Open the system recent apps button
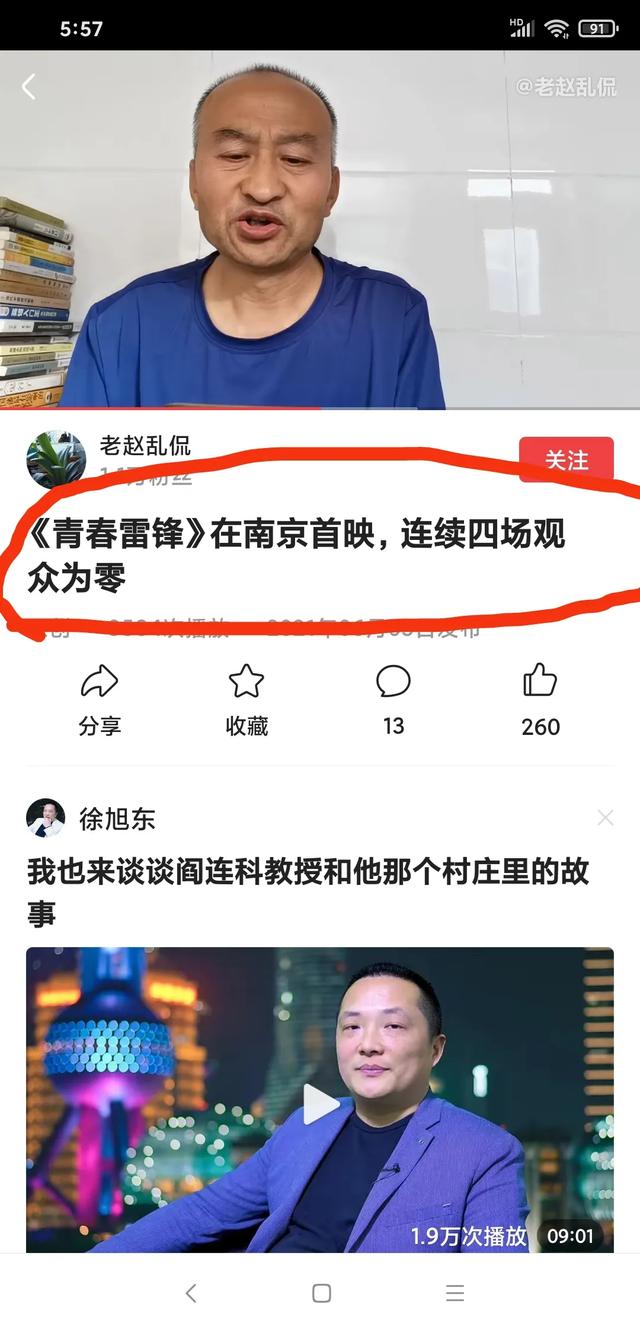This screenshot has height=1330, width=640. [x=455, y=1293]
